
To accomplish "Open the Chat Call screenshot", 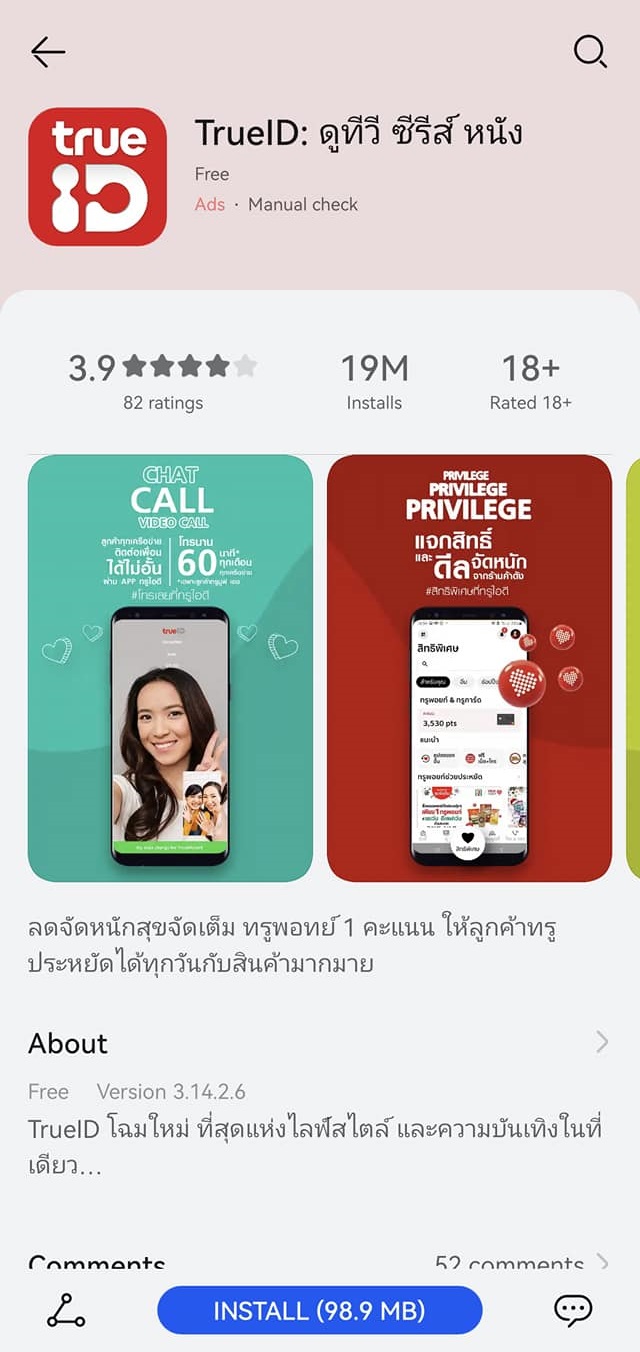I will [x=170, y=668].
